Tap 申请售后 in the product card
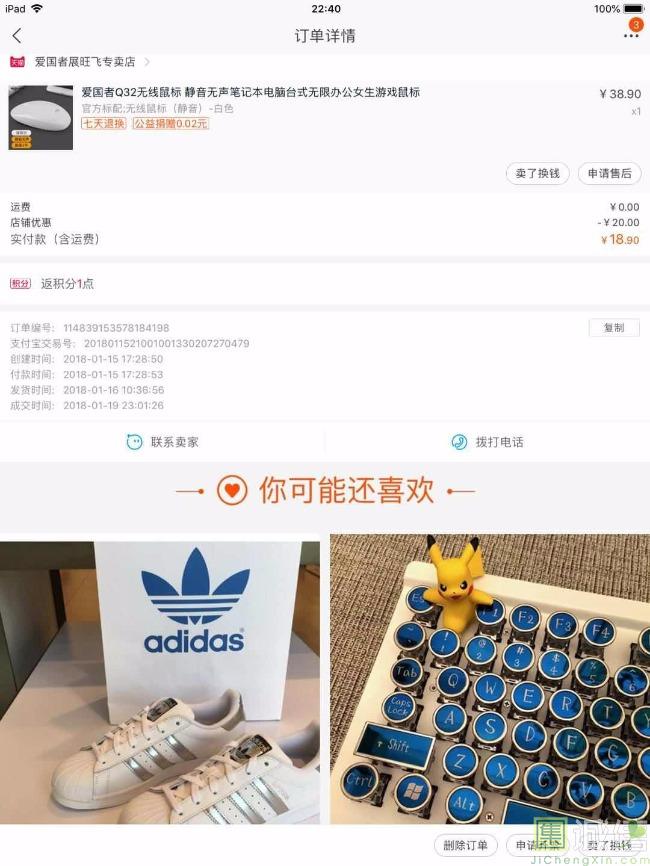Screen dimensions: 650x866 pos(609,173)
